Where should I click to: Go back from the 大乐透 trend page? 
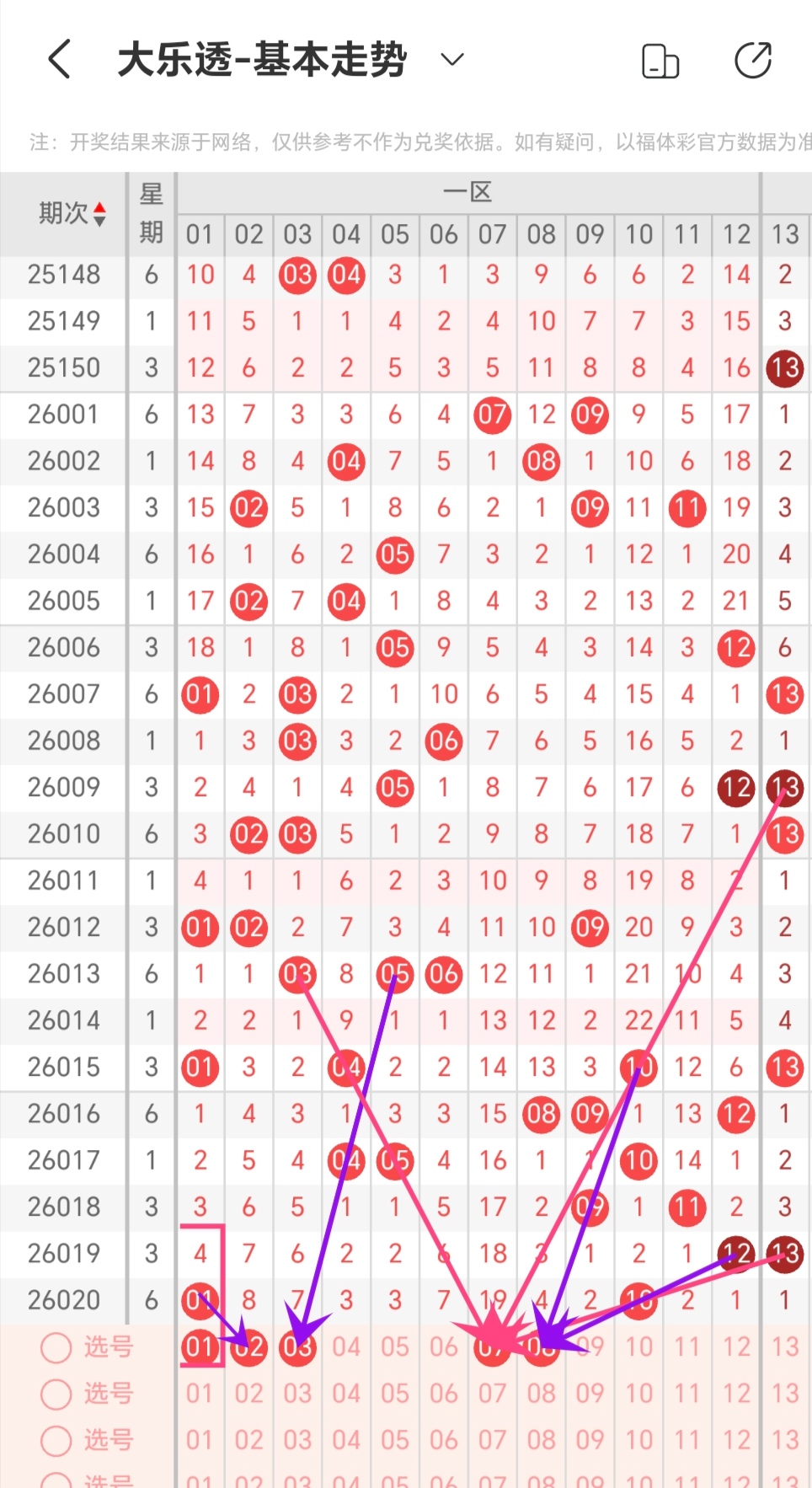[60, 60]
